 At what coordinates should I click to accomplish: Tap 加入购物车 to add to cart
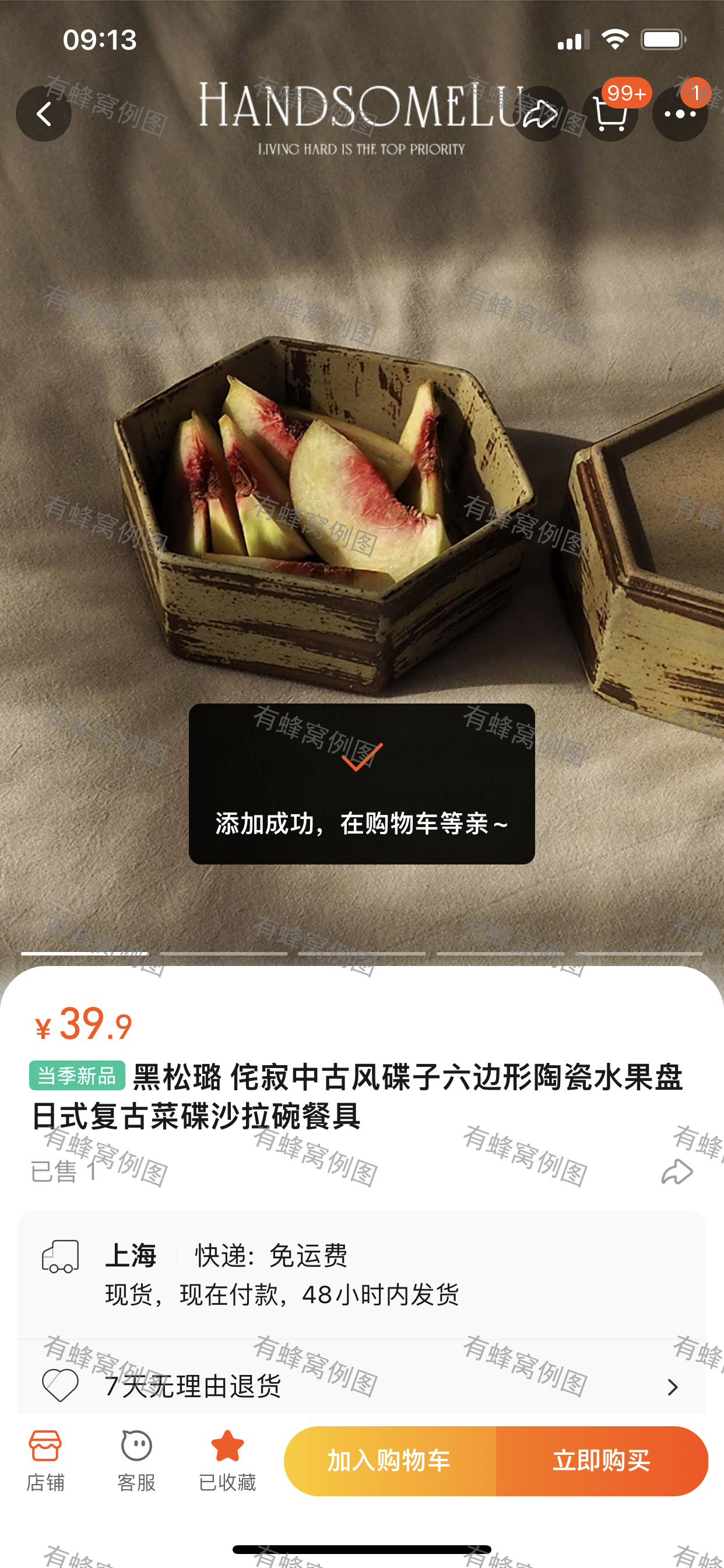tap(389, 1459)
